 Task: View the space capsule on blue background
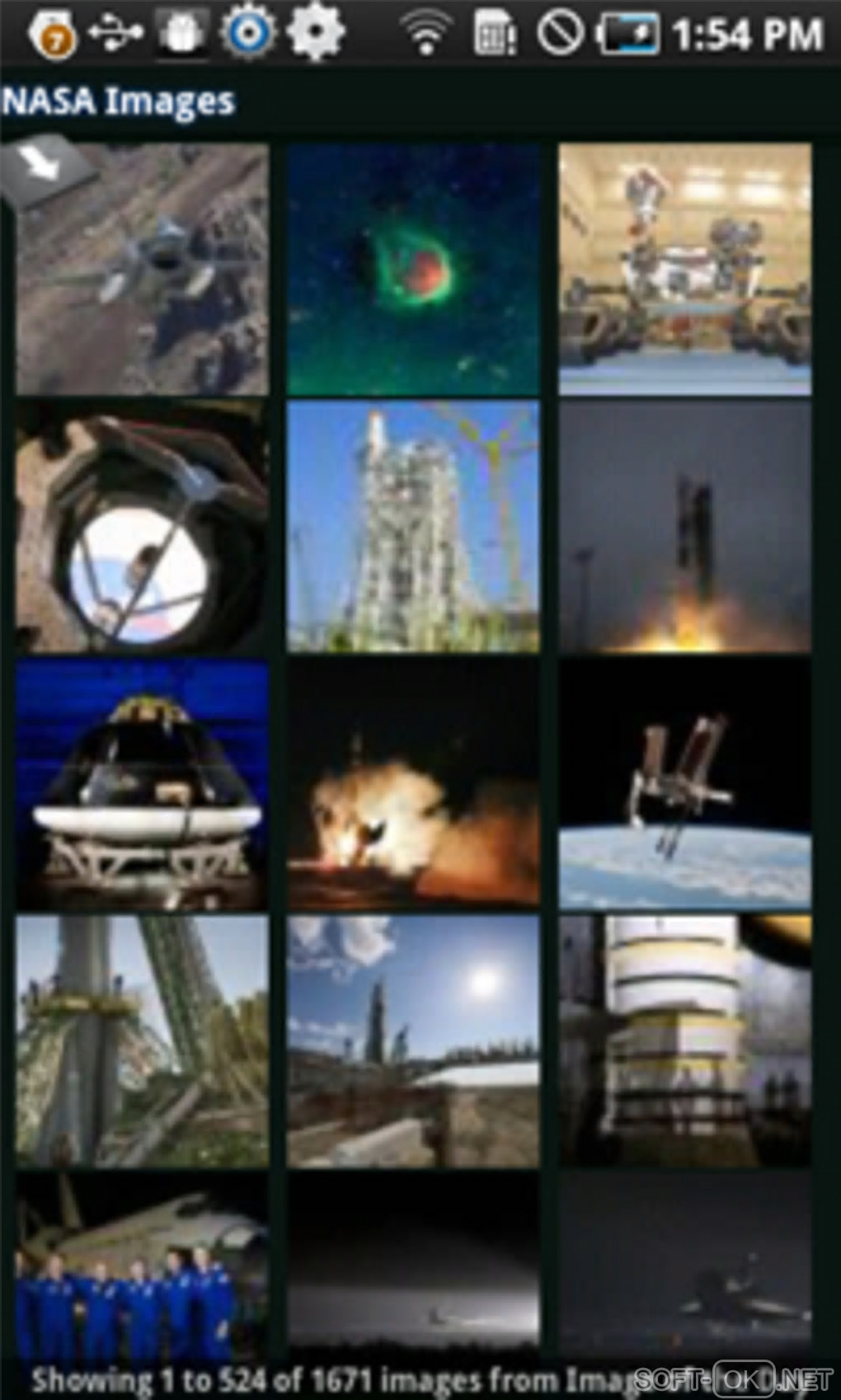tap(142, 785)
